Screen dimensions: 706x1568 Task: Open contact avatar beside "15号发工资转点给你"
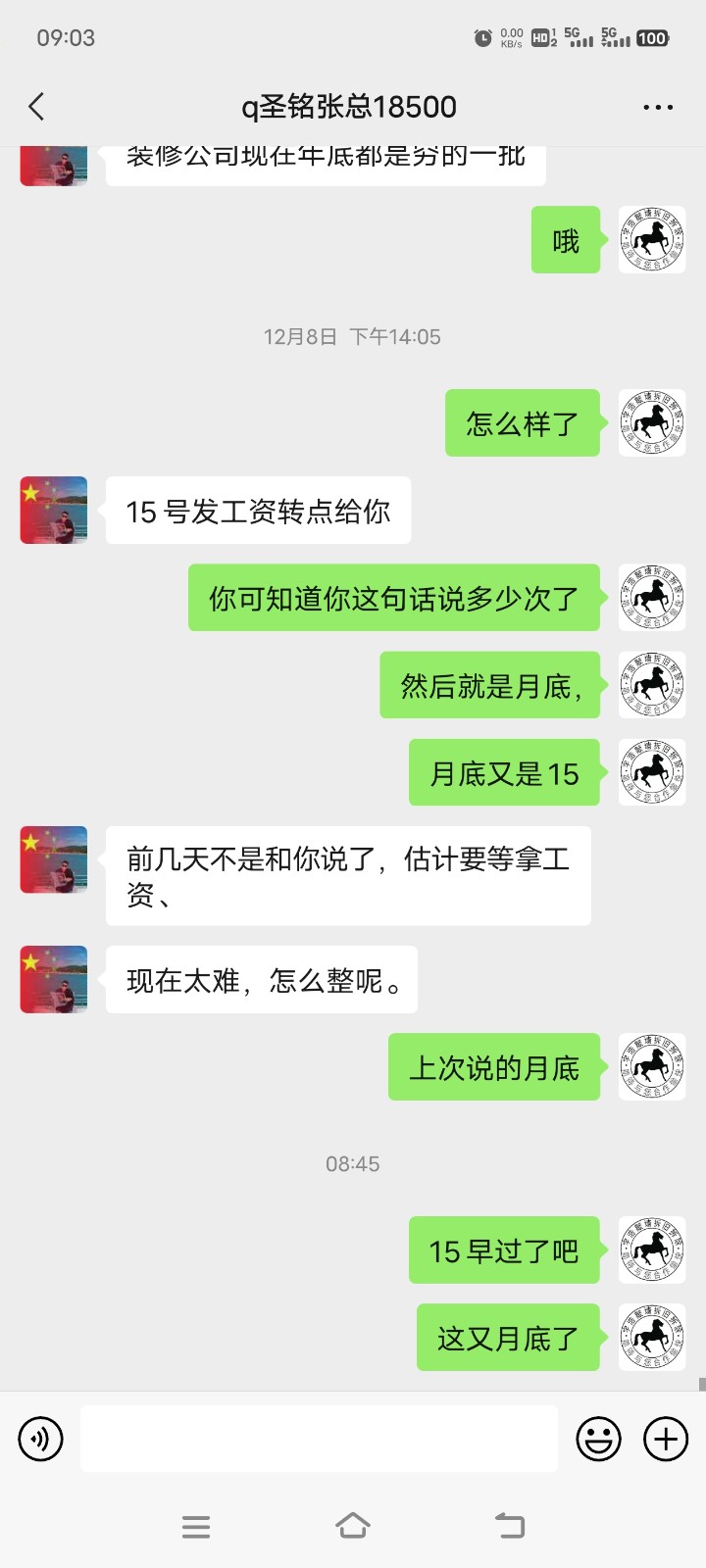pyautogui.click(x=54, y=511)
